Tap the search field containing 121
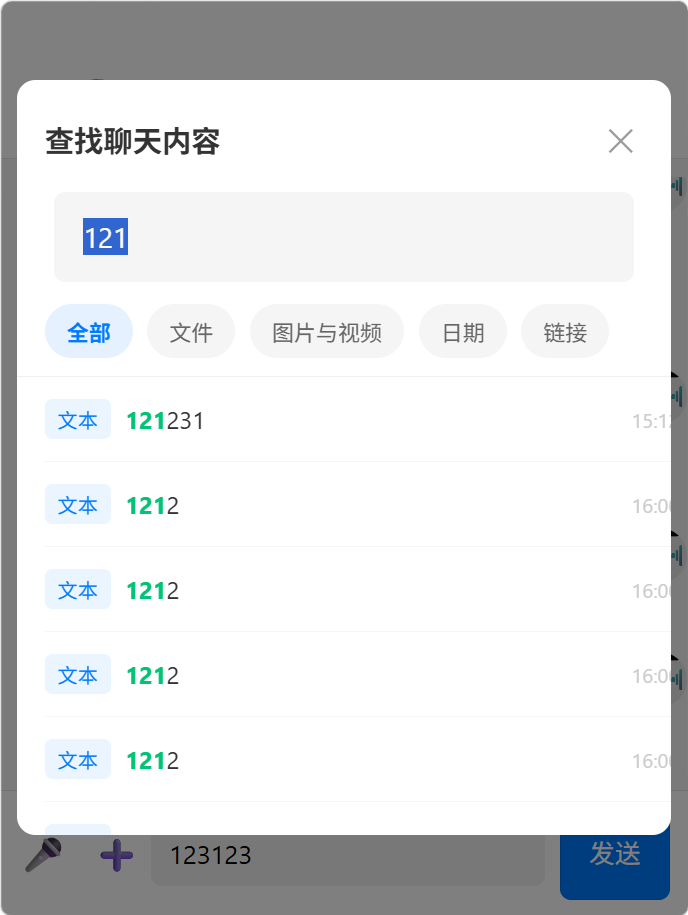This screenshot has height=915, width=688. point(344,237)
